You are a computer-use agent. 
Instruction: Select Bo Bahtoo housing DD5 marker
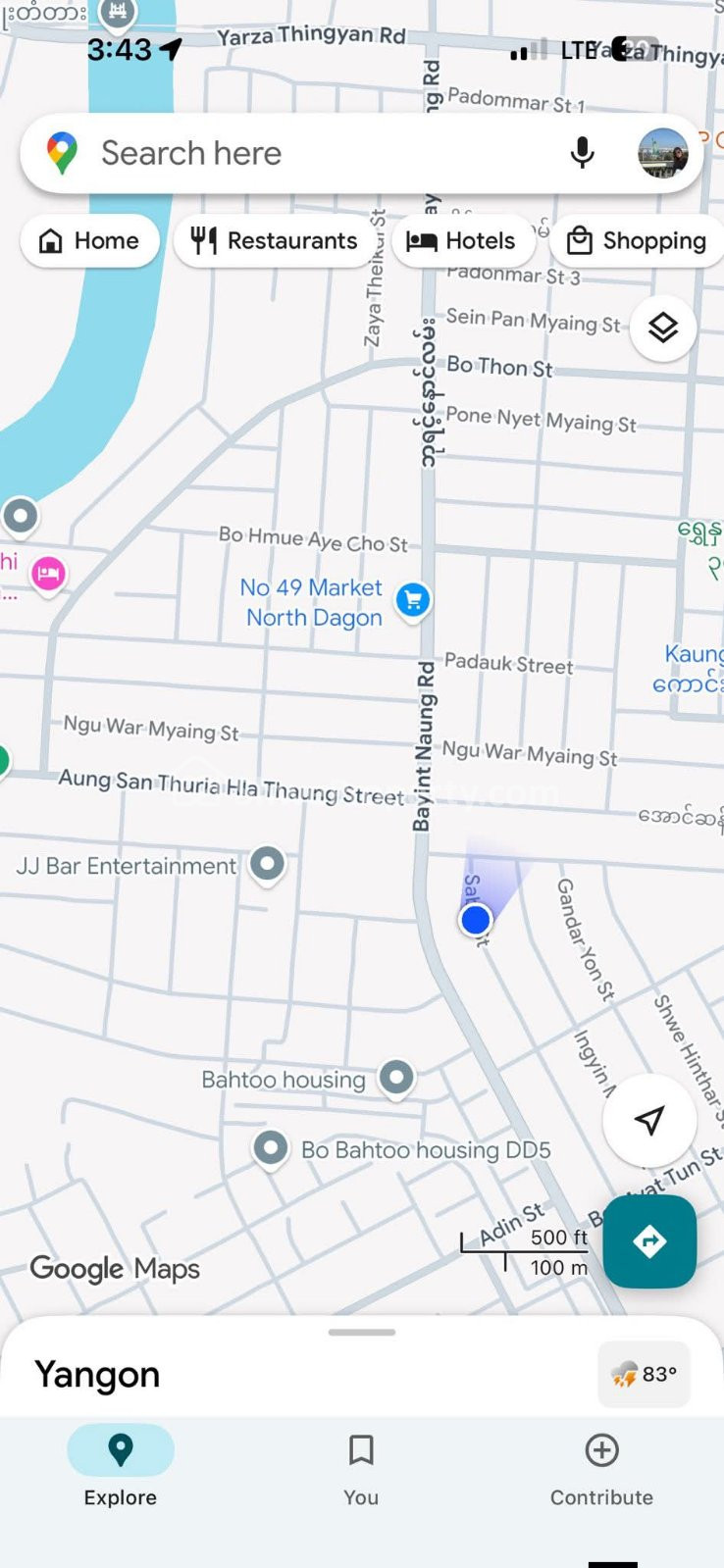click(270, 1147)
